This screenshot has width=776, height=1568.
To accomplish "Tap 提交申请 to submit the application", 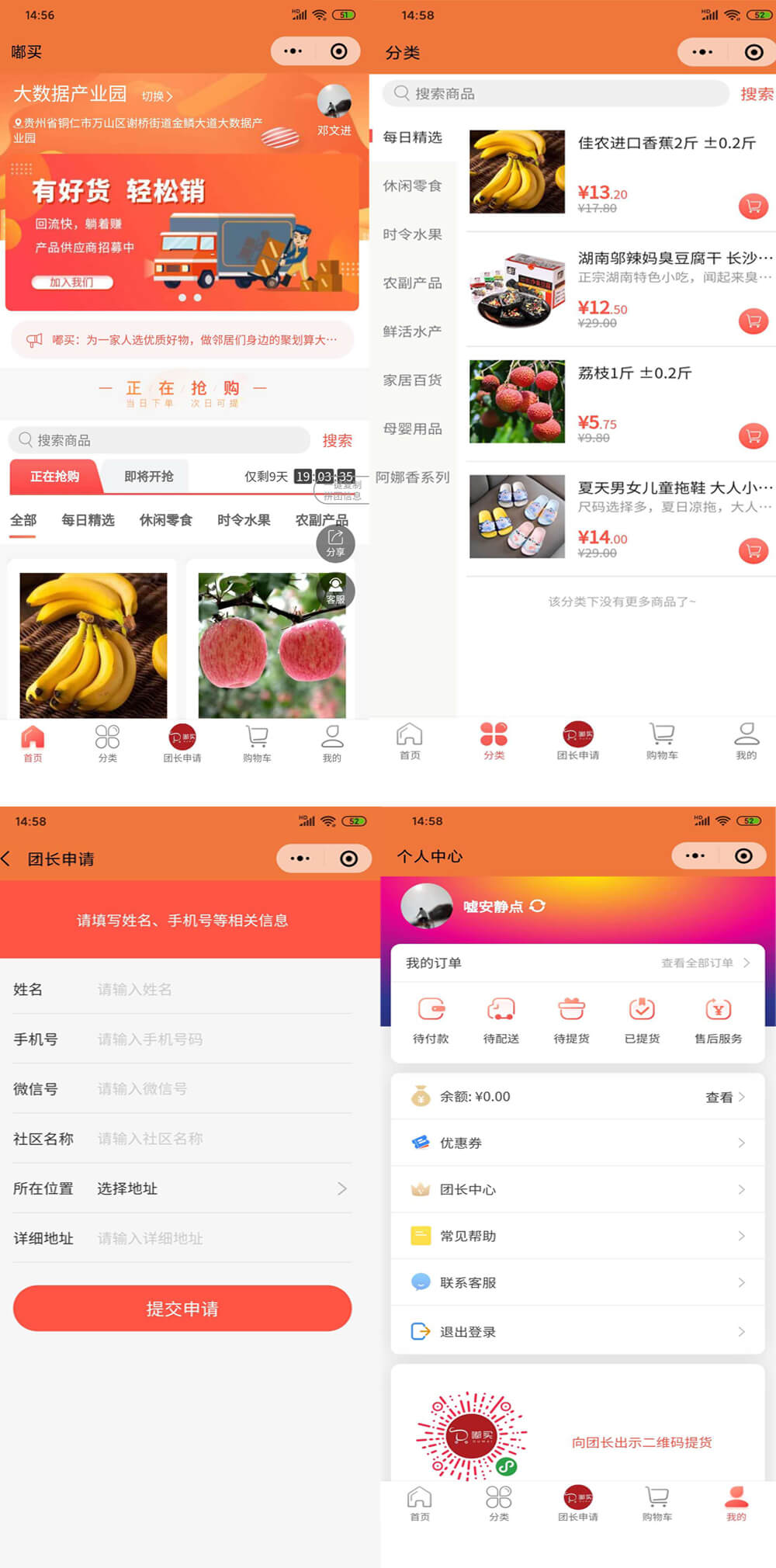I will [x=181, y=1309].
